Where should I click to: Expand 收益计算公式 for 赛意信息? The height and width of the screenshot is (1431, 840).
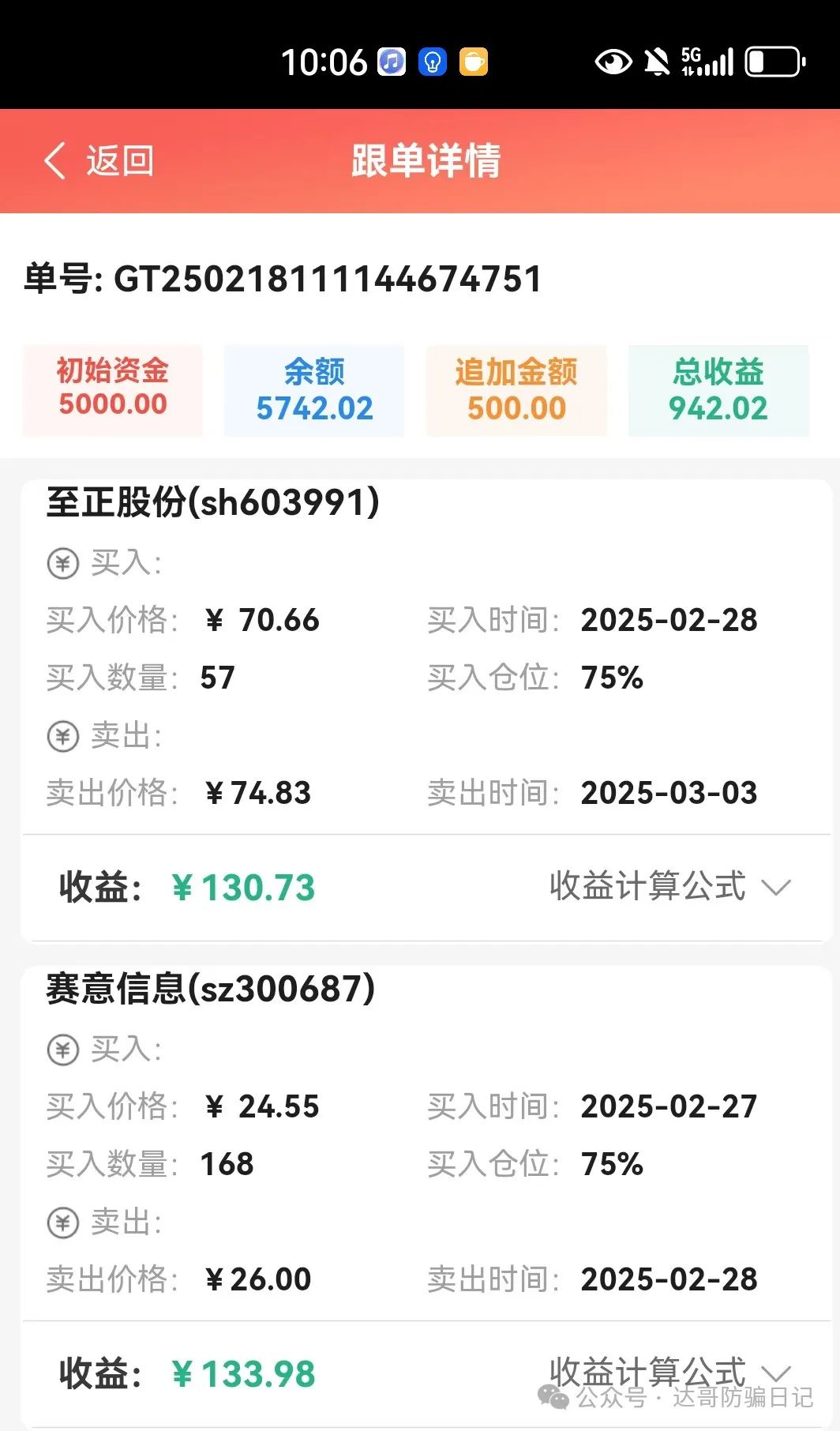pyautogui.click(x=647, y=1374)
